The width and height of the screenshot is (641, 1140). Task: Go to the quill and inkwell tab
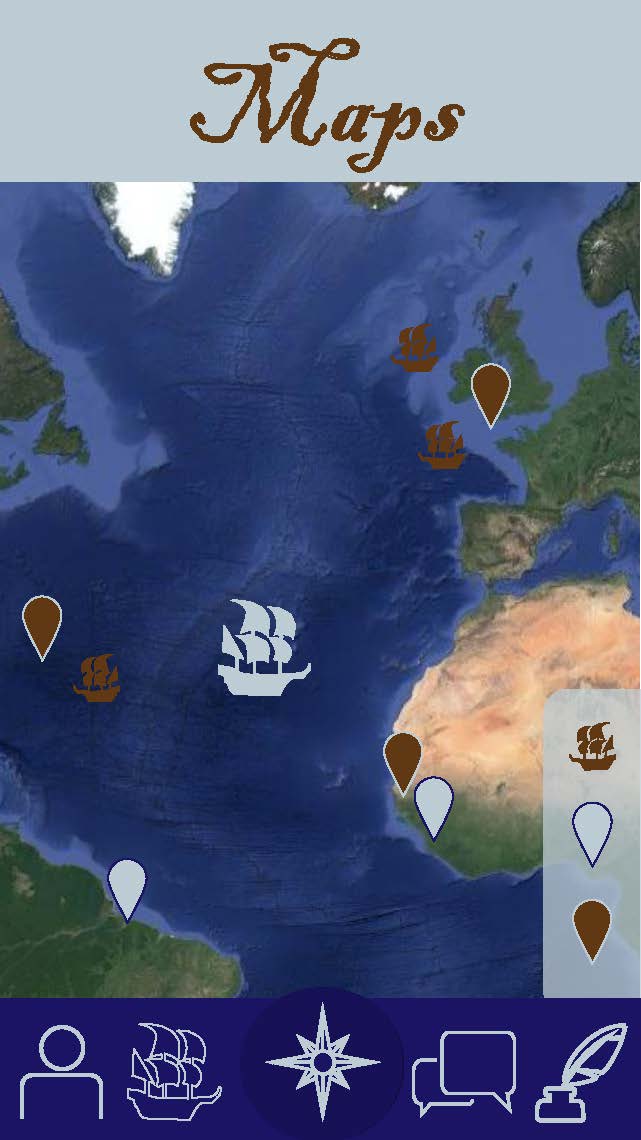point(580,1071)
